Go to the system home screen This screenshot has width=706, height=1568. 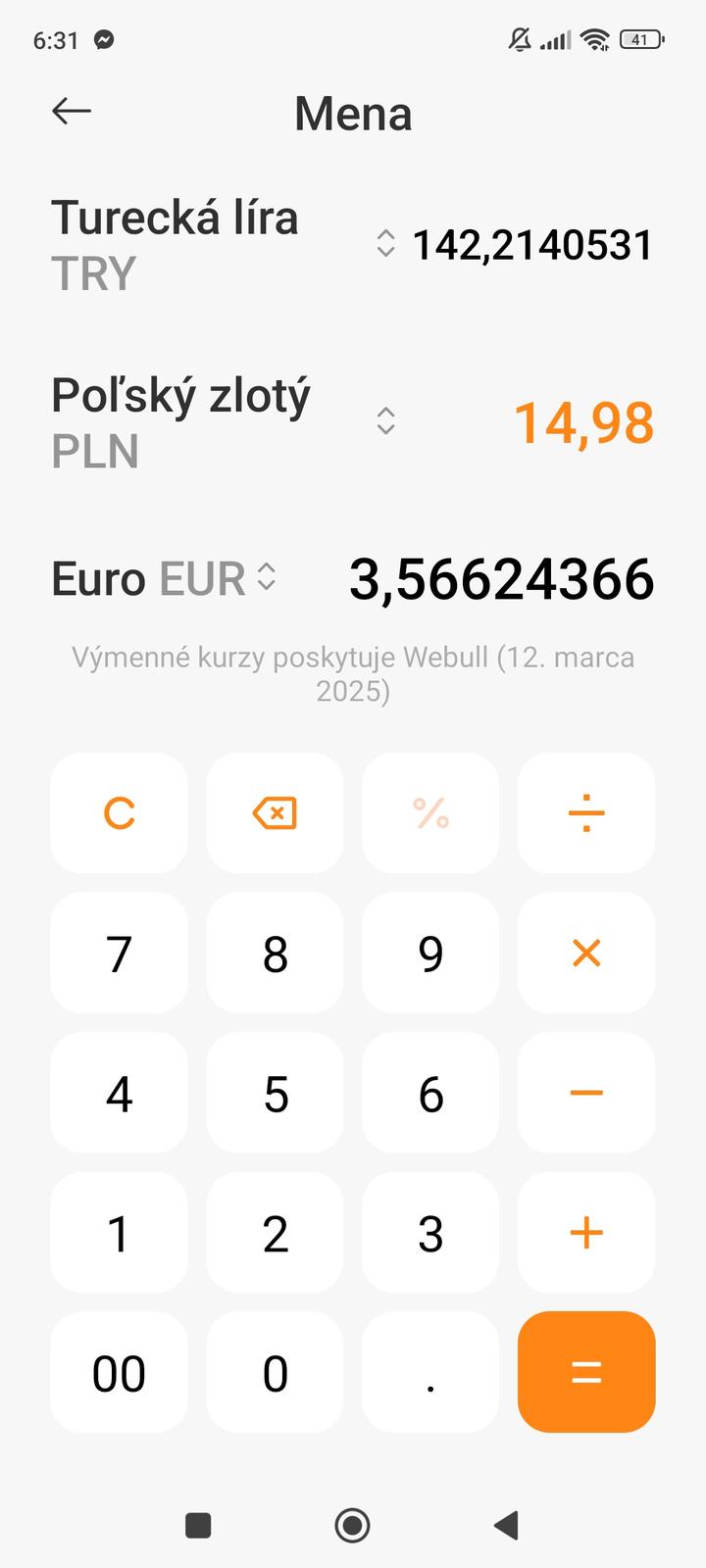click(x=353, y=1525)
